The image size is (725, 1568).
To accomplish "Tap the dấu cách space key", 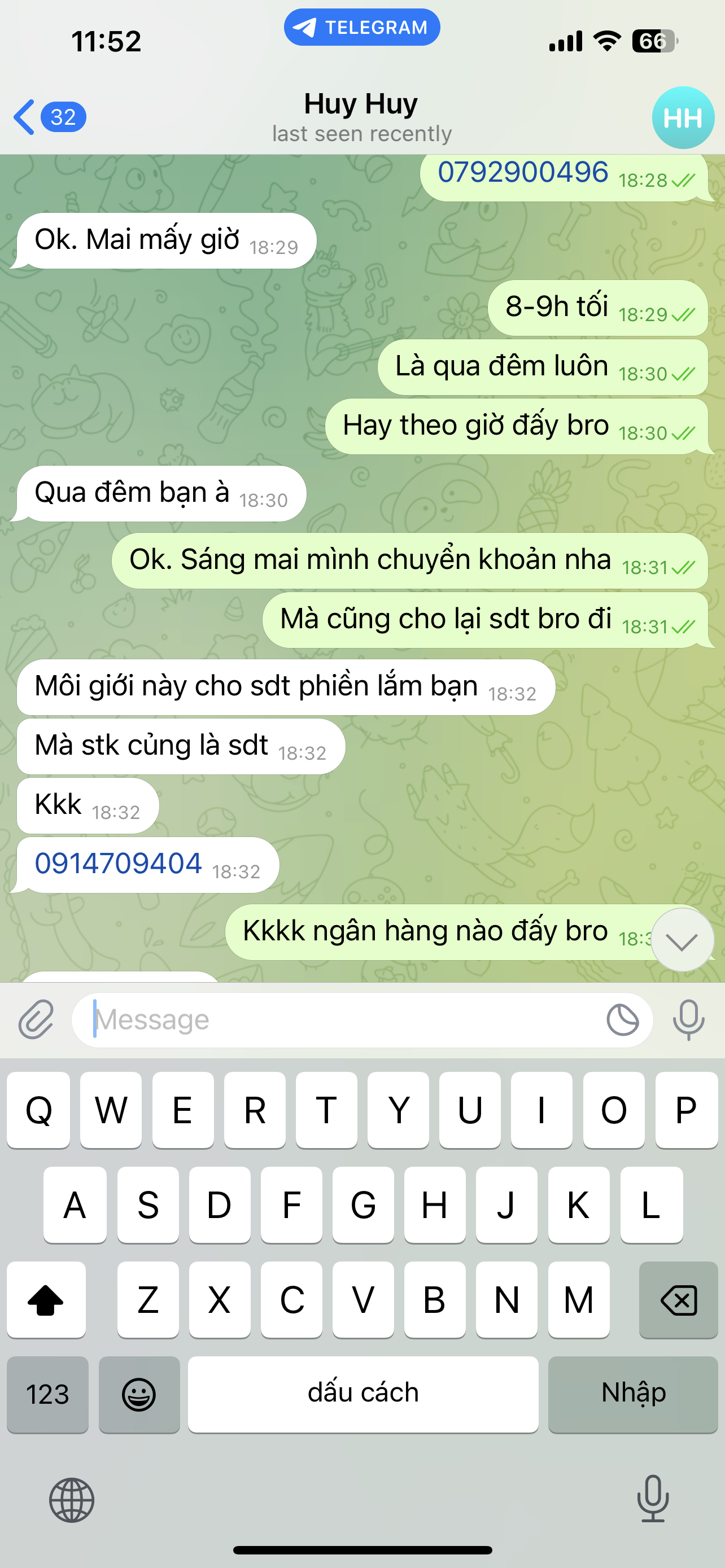I will click(x=363, y=1394).
